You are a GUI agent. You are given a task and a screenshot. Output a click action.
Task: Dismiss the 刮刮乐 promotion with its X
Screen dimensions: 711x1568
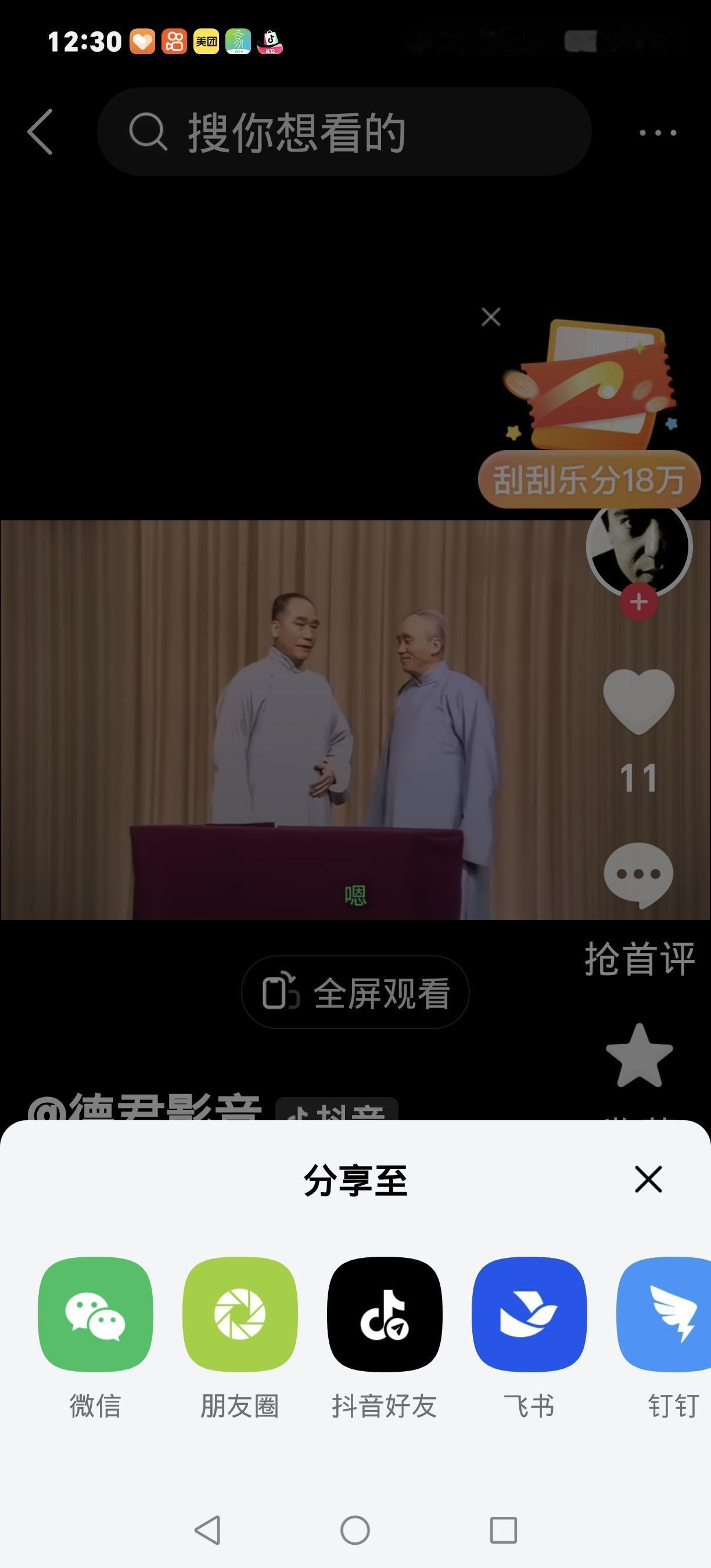(491, 317)
